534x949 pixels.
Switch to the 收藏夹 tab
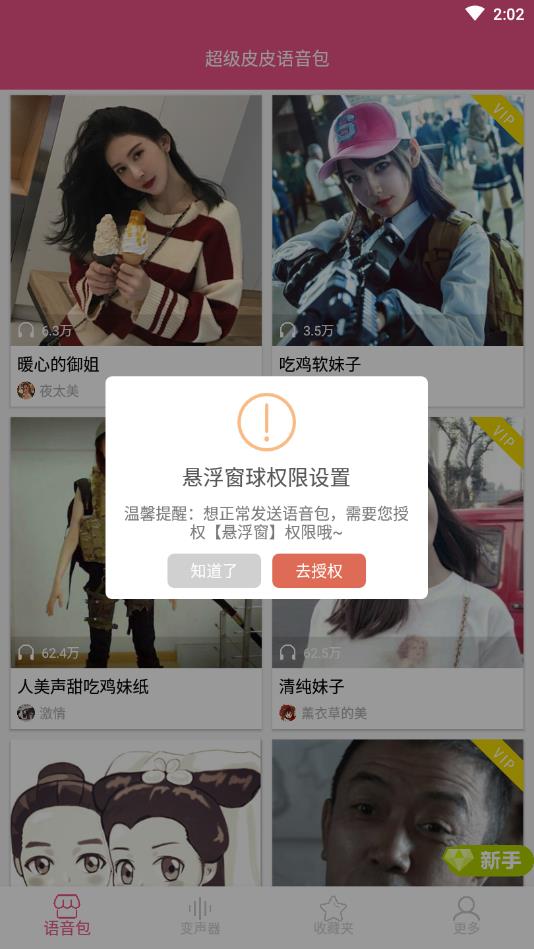point(334,916)
